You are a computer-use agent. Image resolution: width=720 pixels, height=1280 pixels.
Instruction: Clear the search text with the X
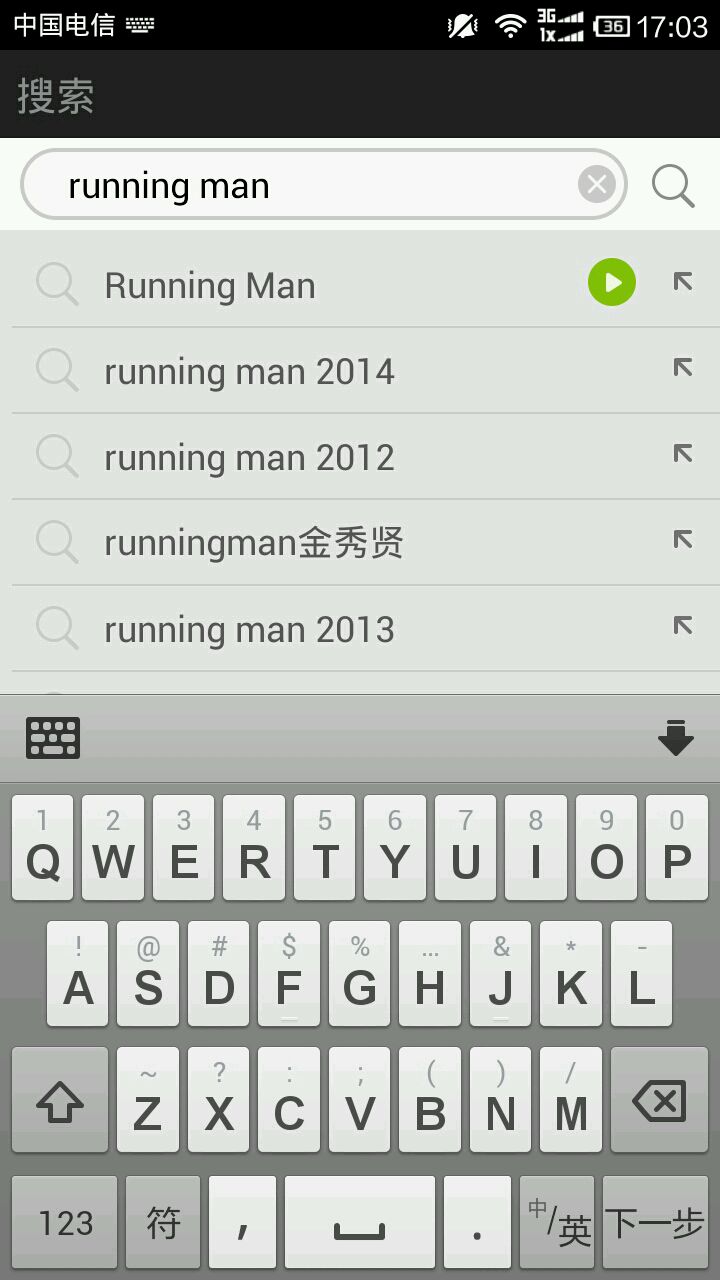tap(597, 184)
